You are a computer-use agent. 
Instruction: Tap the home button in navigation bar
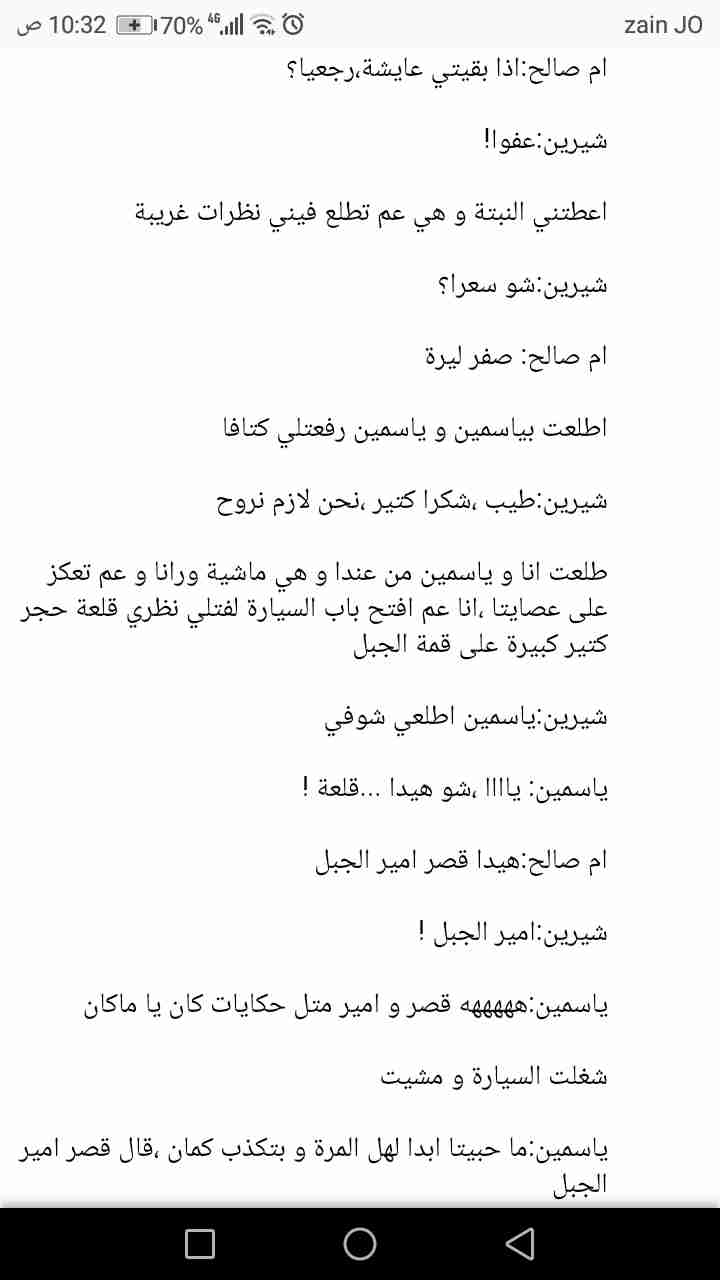360,1243
